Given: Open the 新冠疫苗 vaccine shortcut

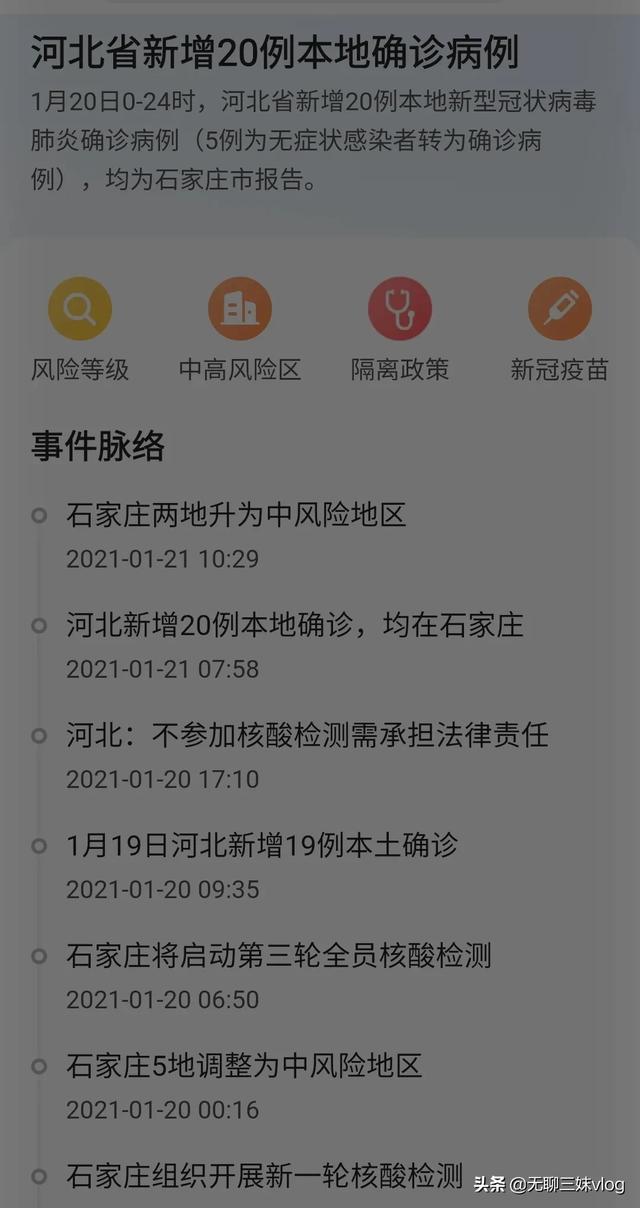Looking at the screenshot, I should (560, 329).
